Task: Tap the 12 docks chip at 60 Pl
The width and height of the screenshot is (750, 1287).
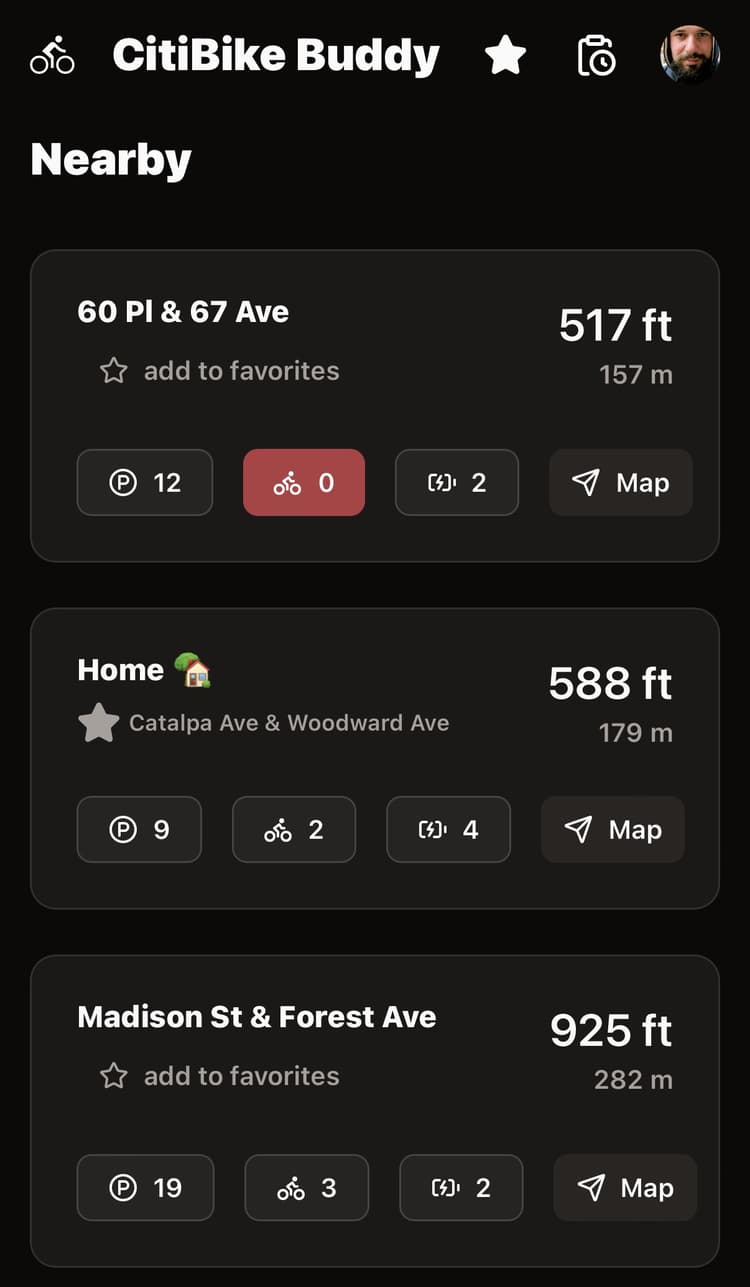Action: [x=145, y=483]
